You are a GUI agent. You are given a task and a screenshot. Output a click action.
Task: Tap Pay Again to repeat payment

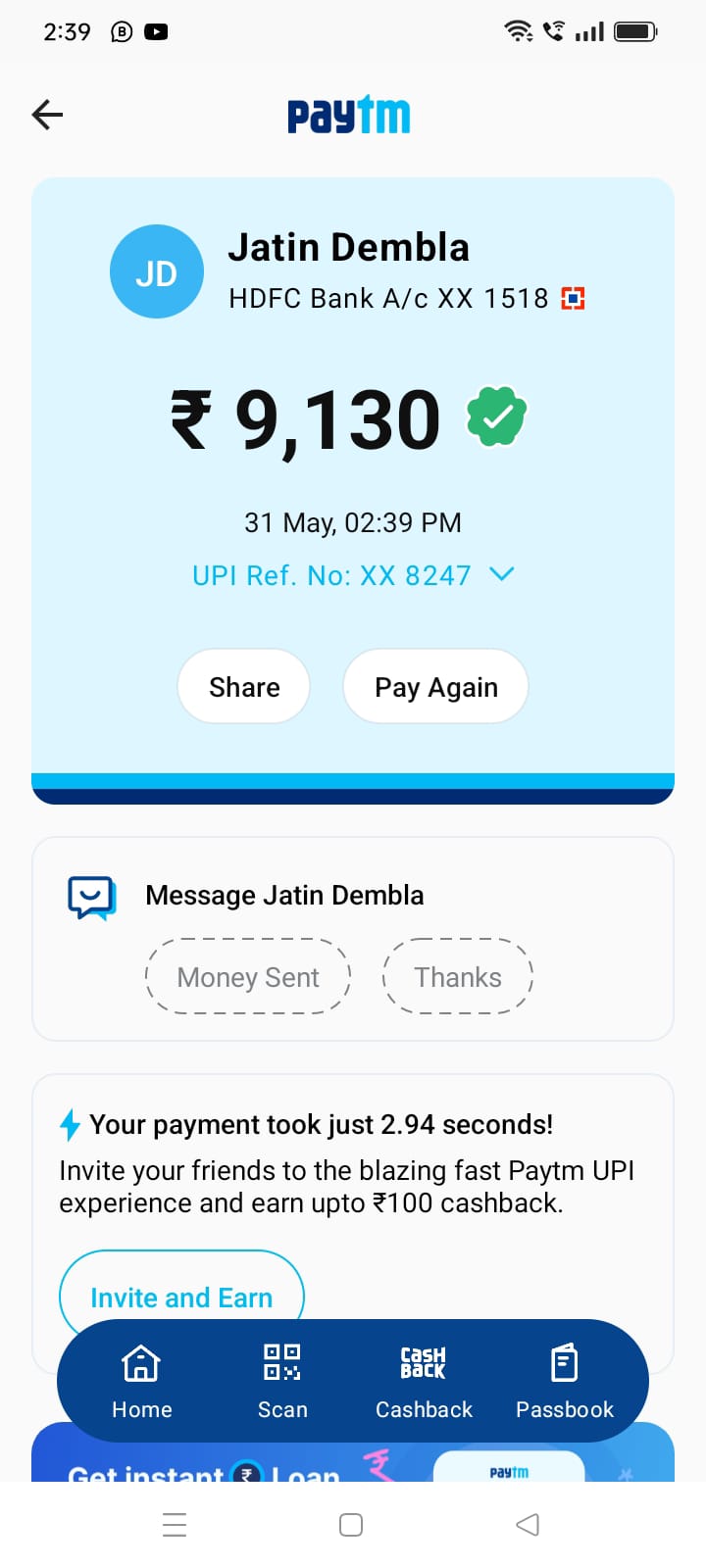tap(435, 687)
